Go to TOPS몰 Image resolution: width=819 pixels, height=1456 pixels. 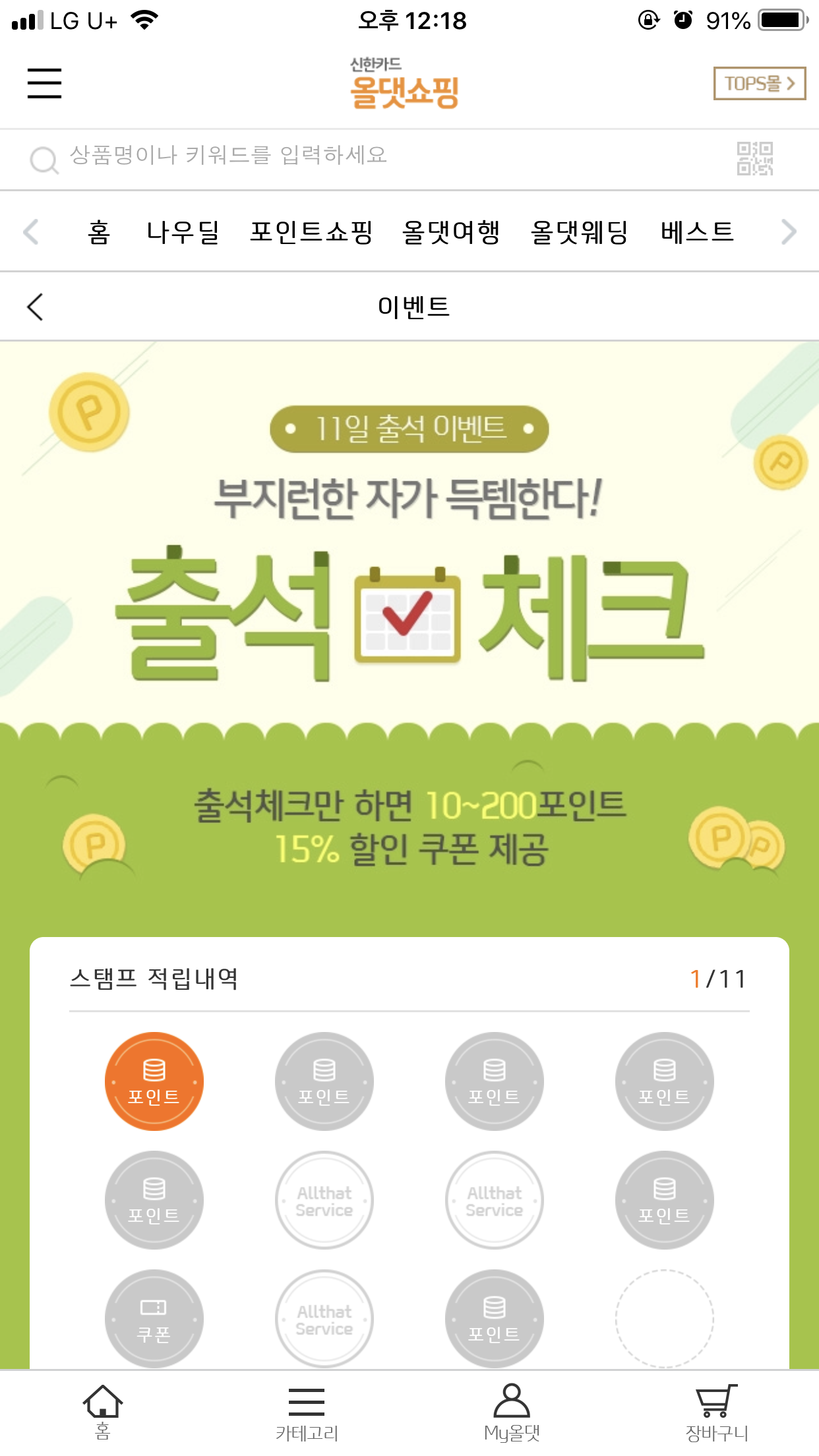[x=759, y=84]
